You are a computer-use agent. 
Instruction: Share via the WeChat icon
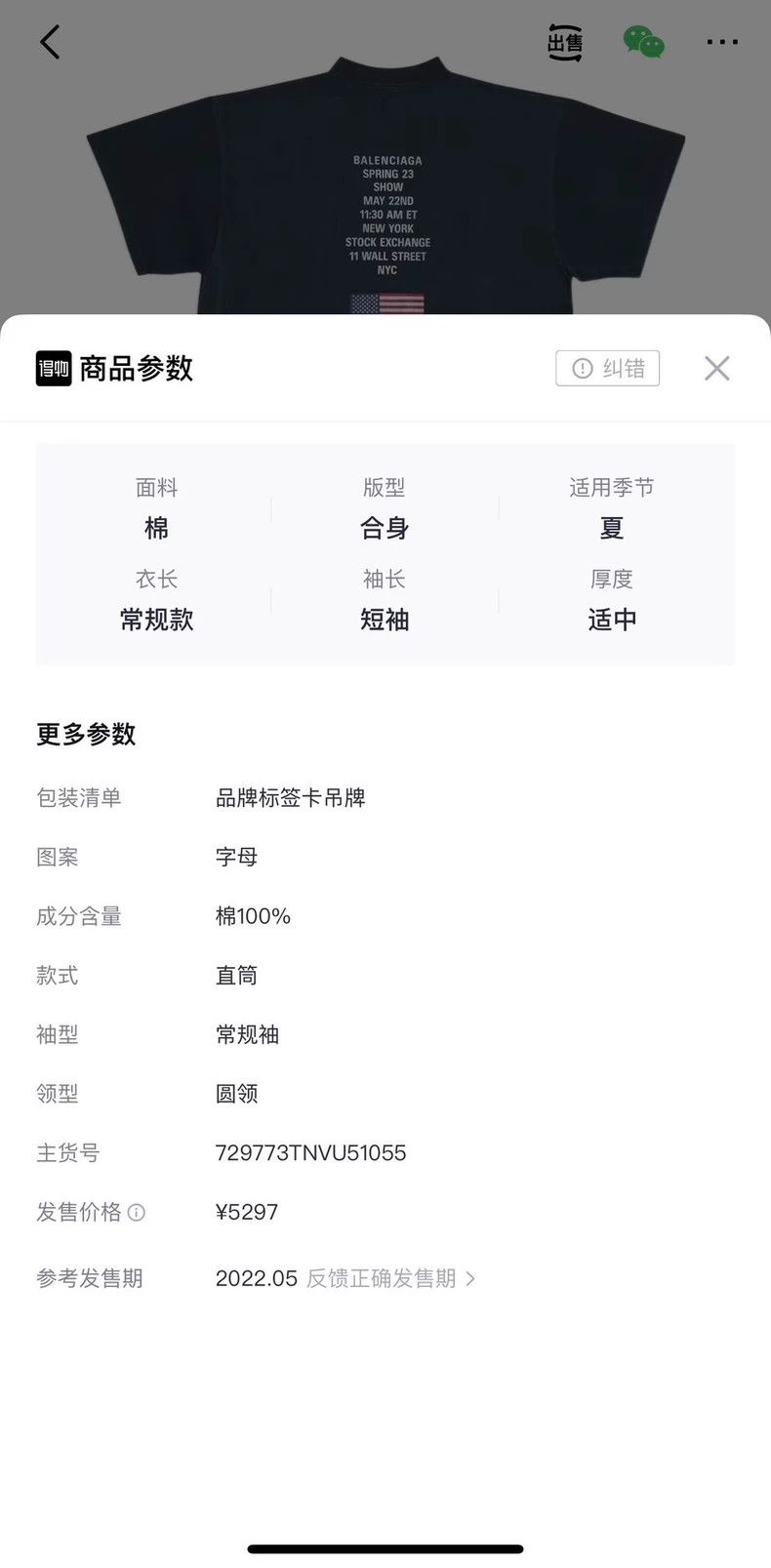click(x=644, y=42)
